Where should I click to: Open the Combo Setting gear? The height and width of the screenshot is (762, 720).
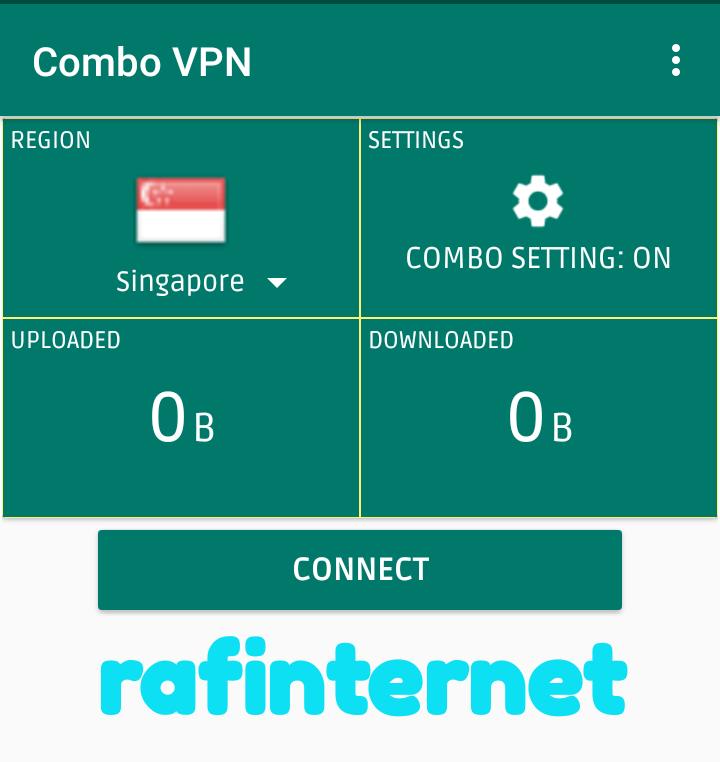point(538,201)
